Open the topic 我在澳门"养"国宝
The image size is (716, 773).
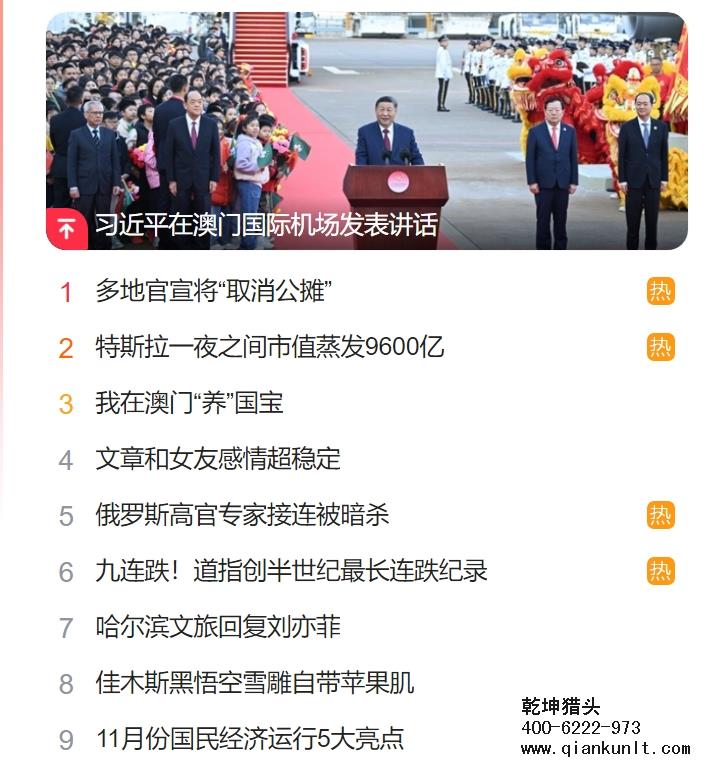click(x=189, y=403)
